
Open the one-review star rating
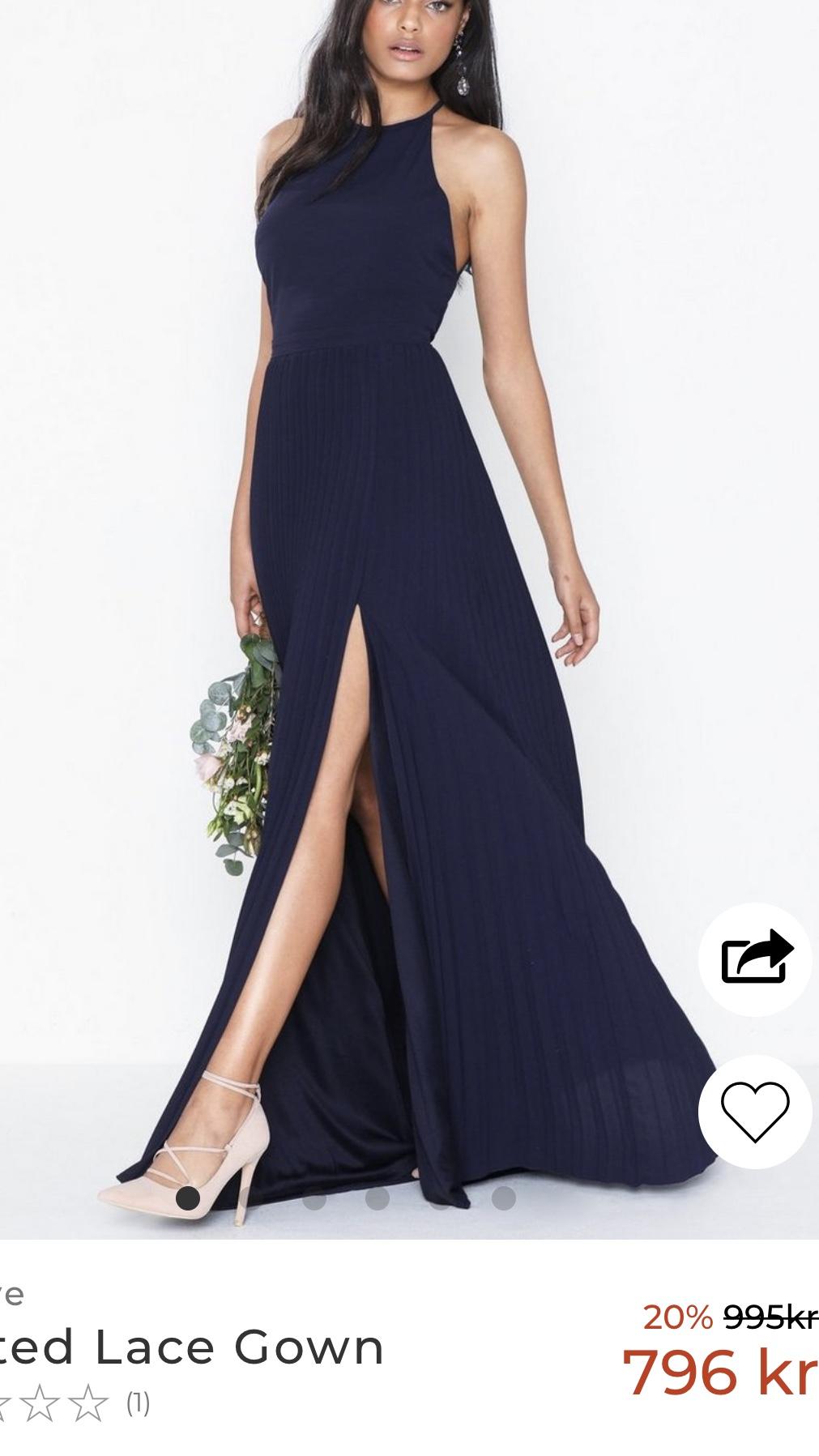75,1403
